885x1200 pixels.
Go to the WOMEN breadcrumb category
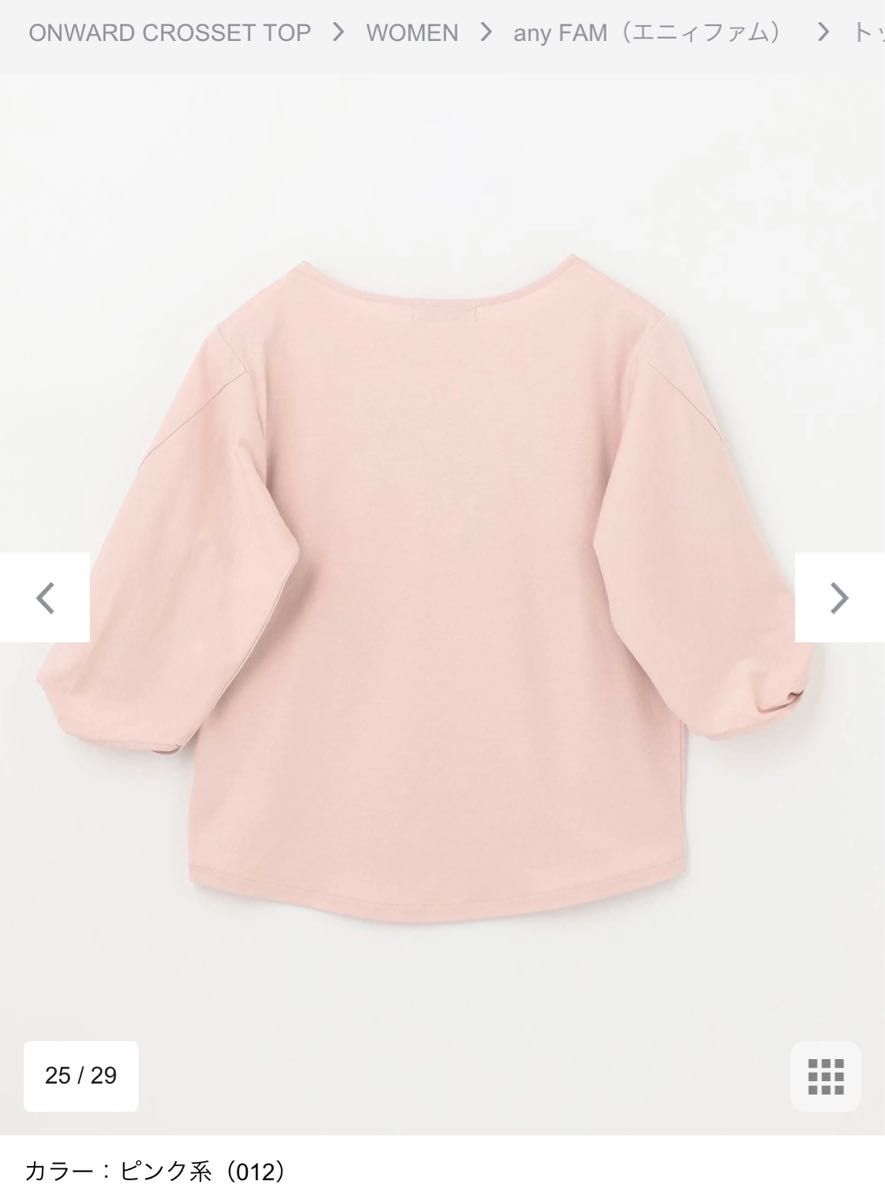(x=411, y=32)
